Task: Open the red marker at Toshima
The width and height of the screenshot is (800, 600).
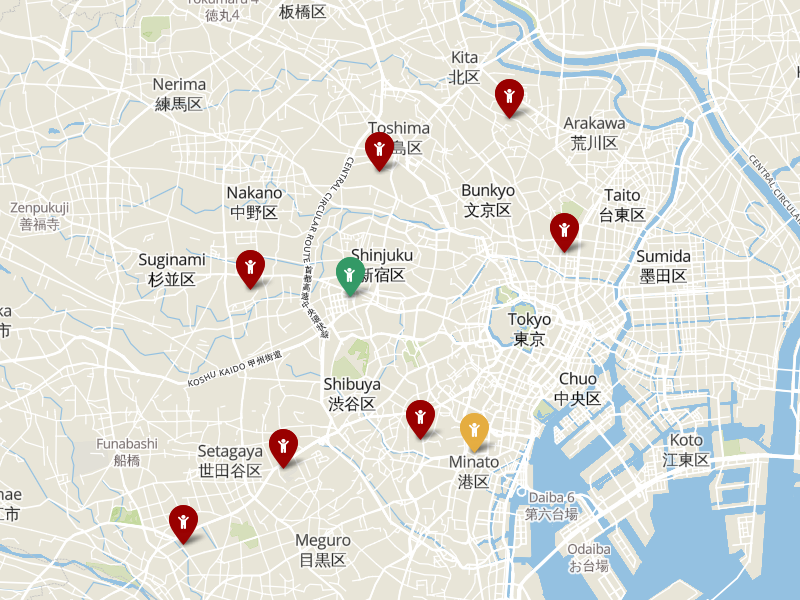Action: pos(379,149)
